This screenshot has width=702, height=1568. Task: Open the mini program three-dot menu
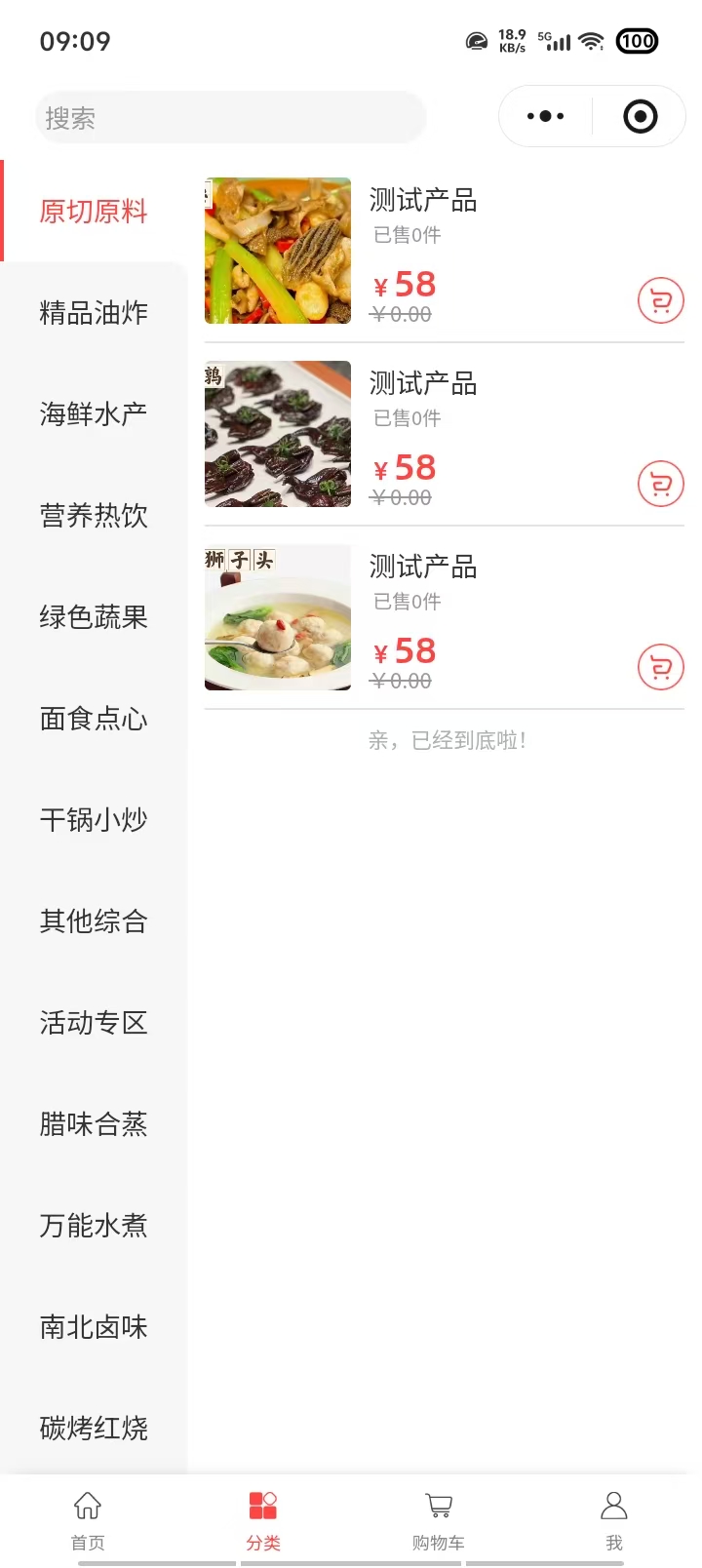pos(545,117)
